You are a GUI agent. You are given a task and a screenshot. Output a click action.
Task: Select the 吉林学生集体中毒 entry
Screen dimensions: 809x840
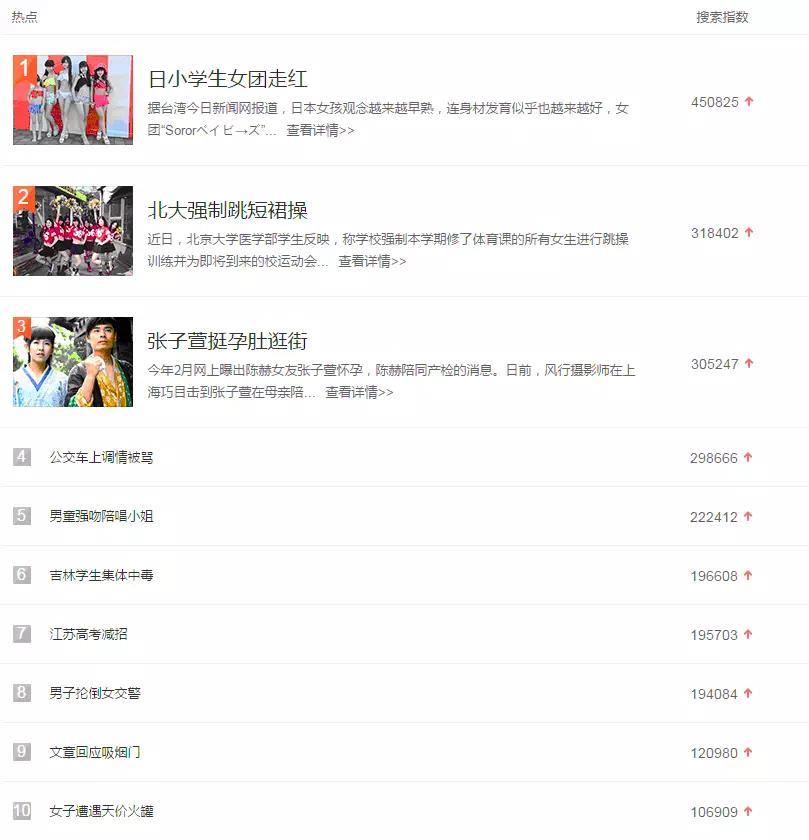(101, 575)
